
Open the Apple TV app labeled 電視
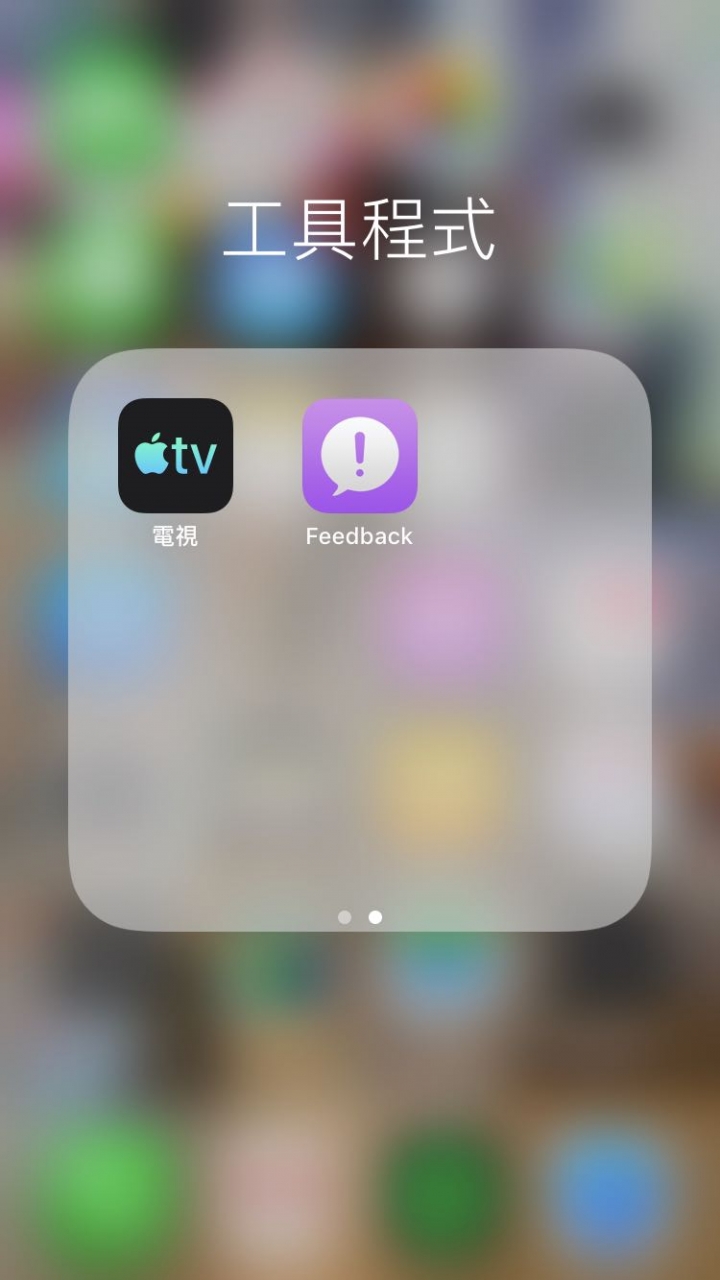[x=175, y=456]
